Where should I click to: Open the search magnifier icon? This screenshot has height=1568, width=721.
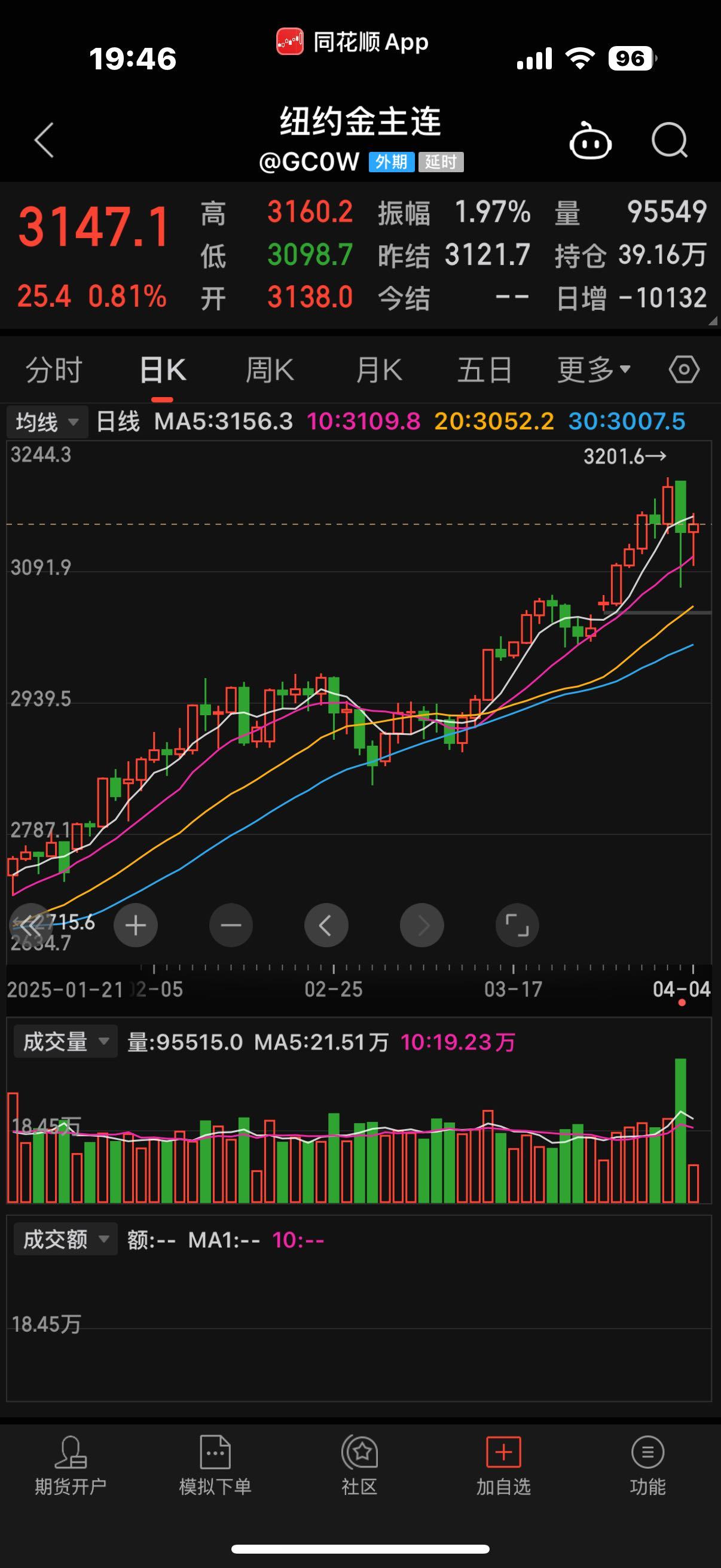(668, 140)
